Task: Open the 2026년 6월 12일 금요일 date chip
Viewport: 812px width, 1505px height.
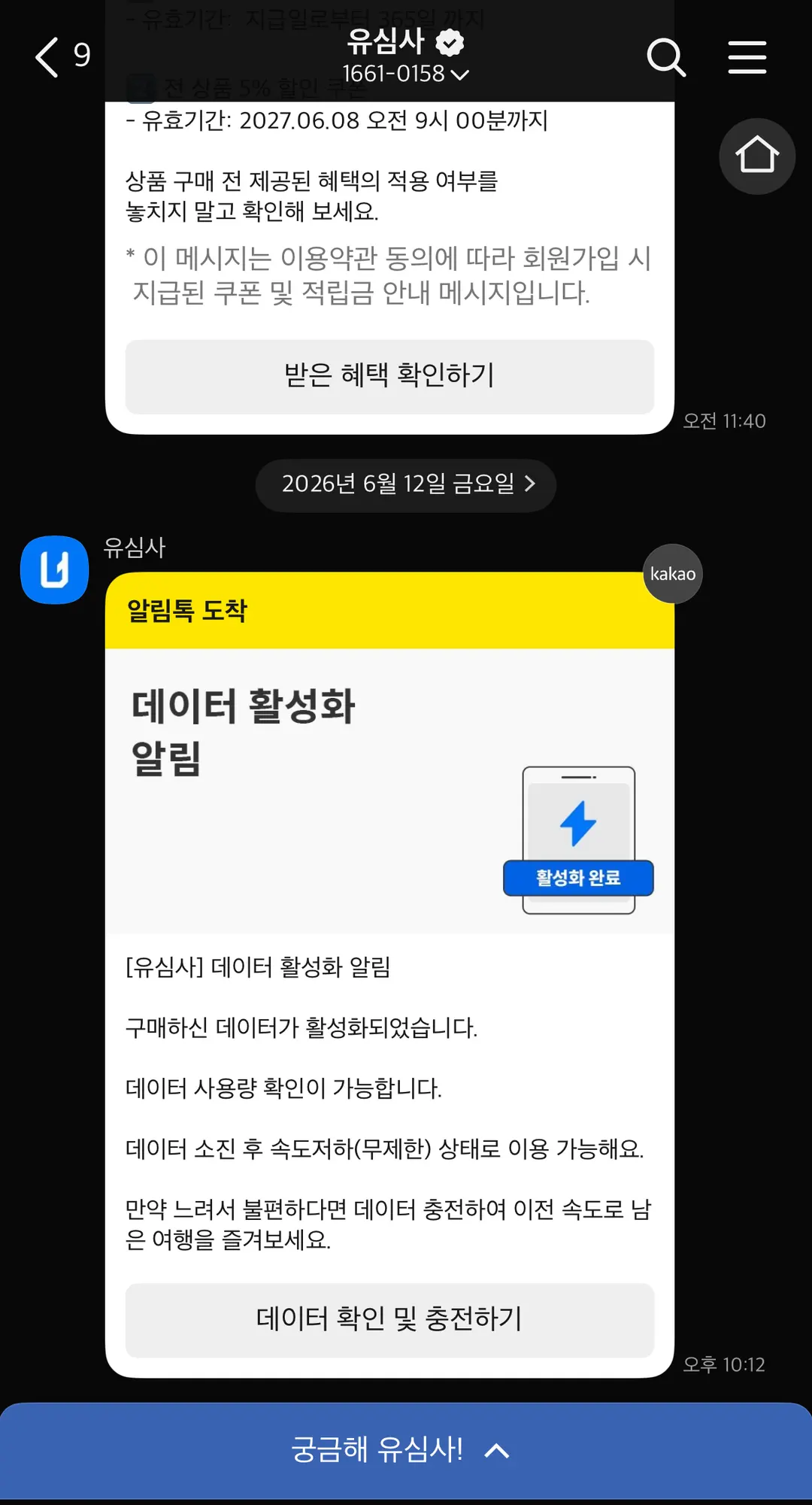Action: (x=406, y=485)
